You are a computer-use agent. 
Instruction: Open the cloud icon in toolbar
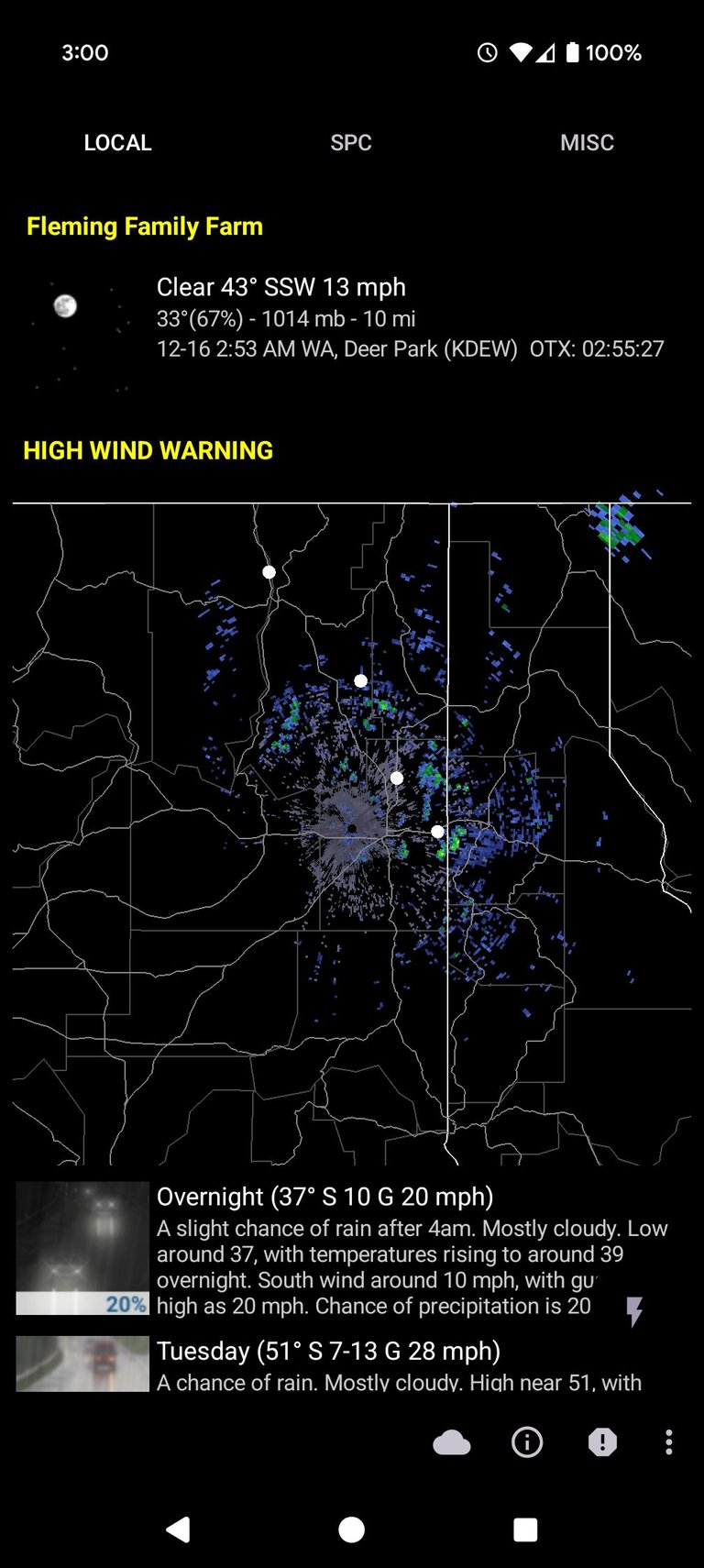451,1442
